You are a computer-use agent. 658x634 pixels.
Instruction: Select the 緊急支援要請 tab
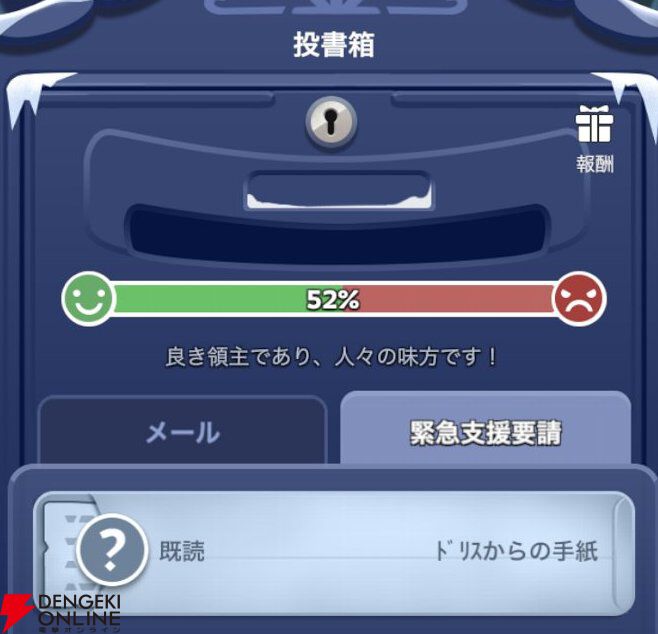486,429
